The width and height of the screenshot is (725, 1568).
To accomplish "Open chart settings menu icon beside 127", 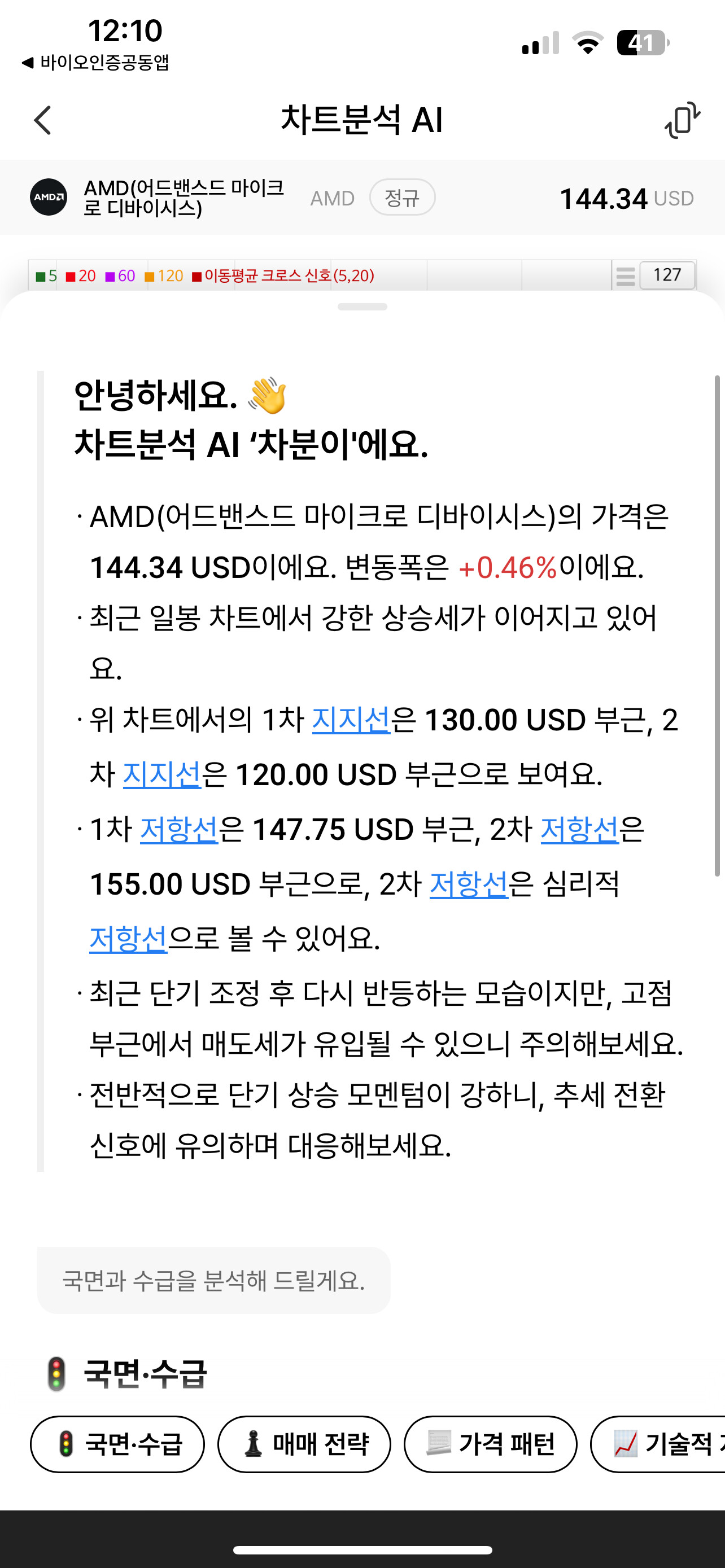I will 625,276.
